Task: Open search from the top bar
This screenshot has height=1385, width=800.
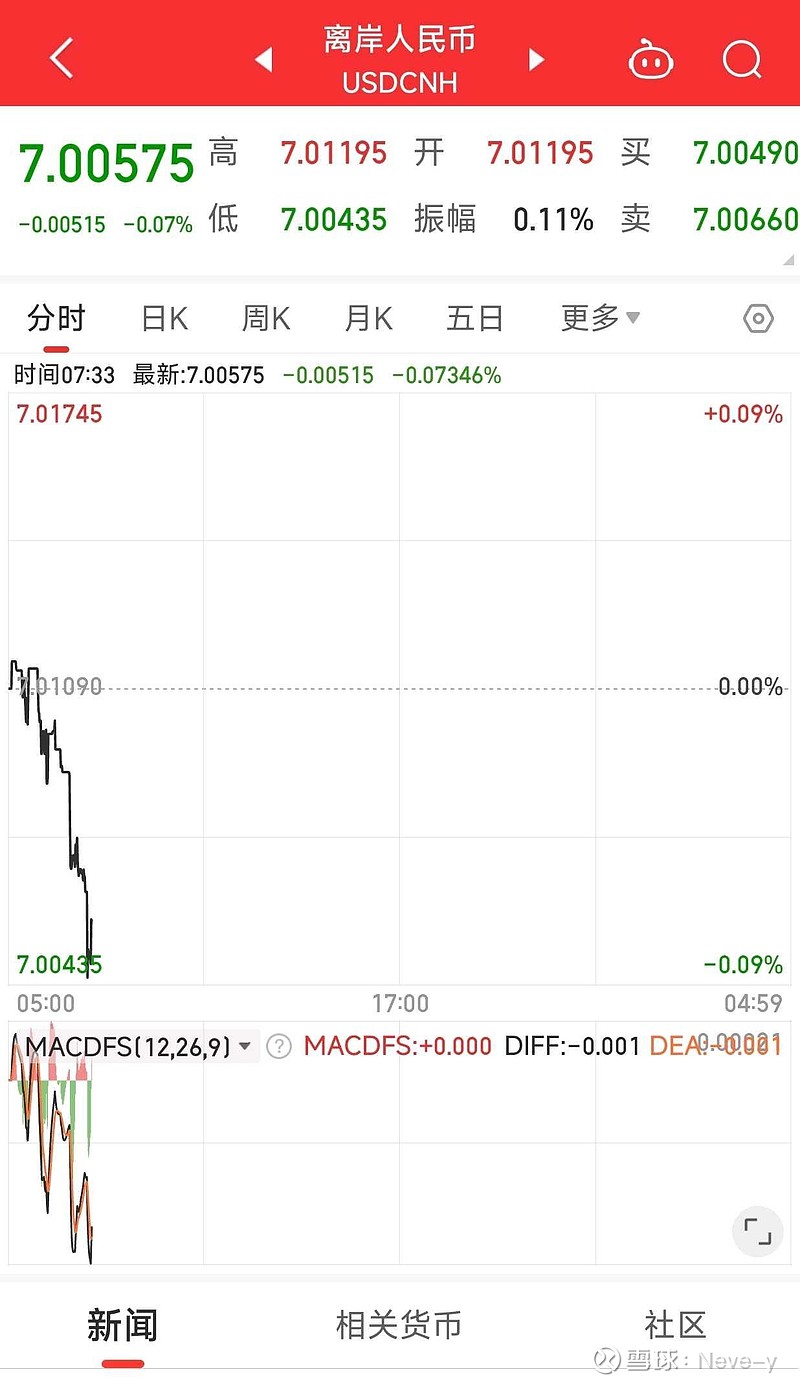Action: 742,59
